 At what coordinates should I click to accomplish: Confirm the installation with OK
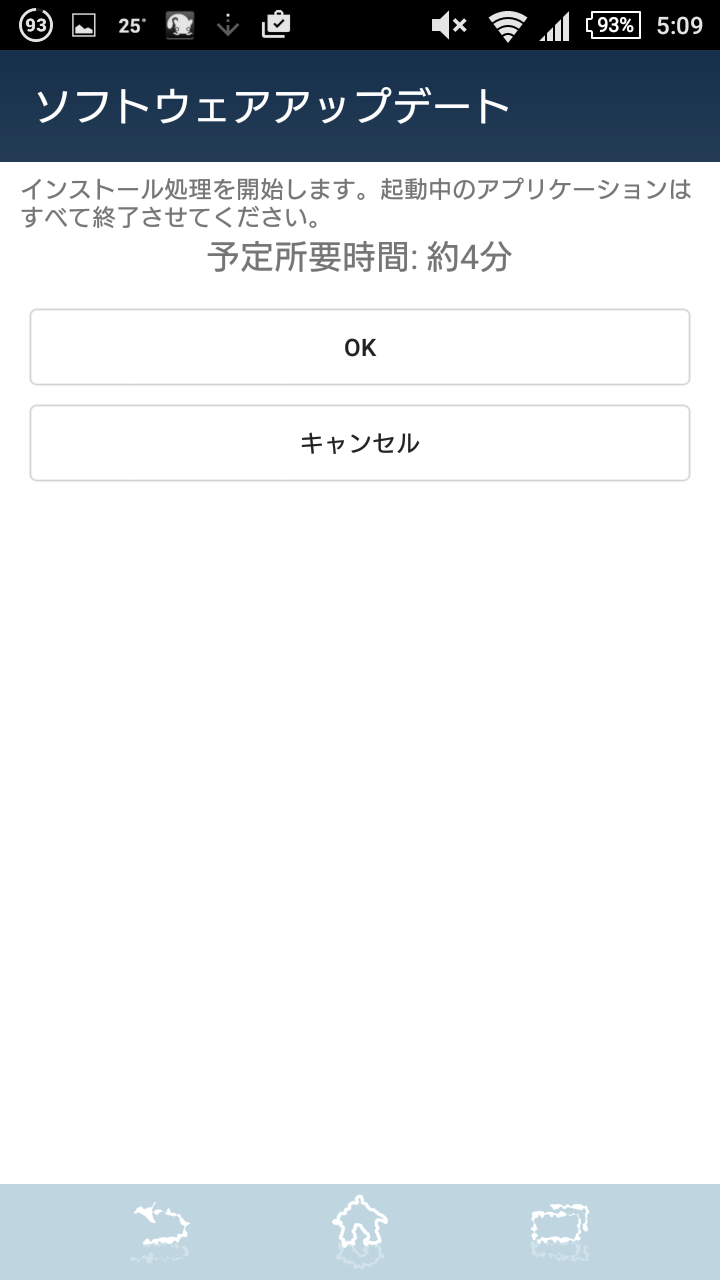pos(360,347)
